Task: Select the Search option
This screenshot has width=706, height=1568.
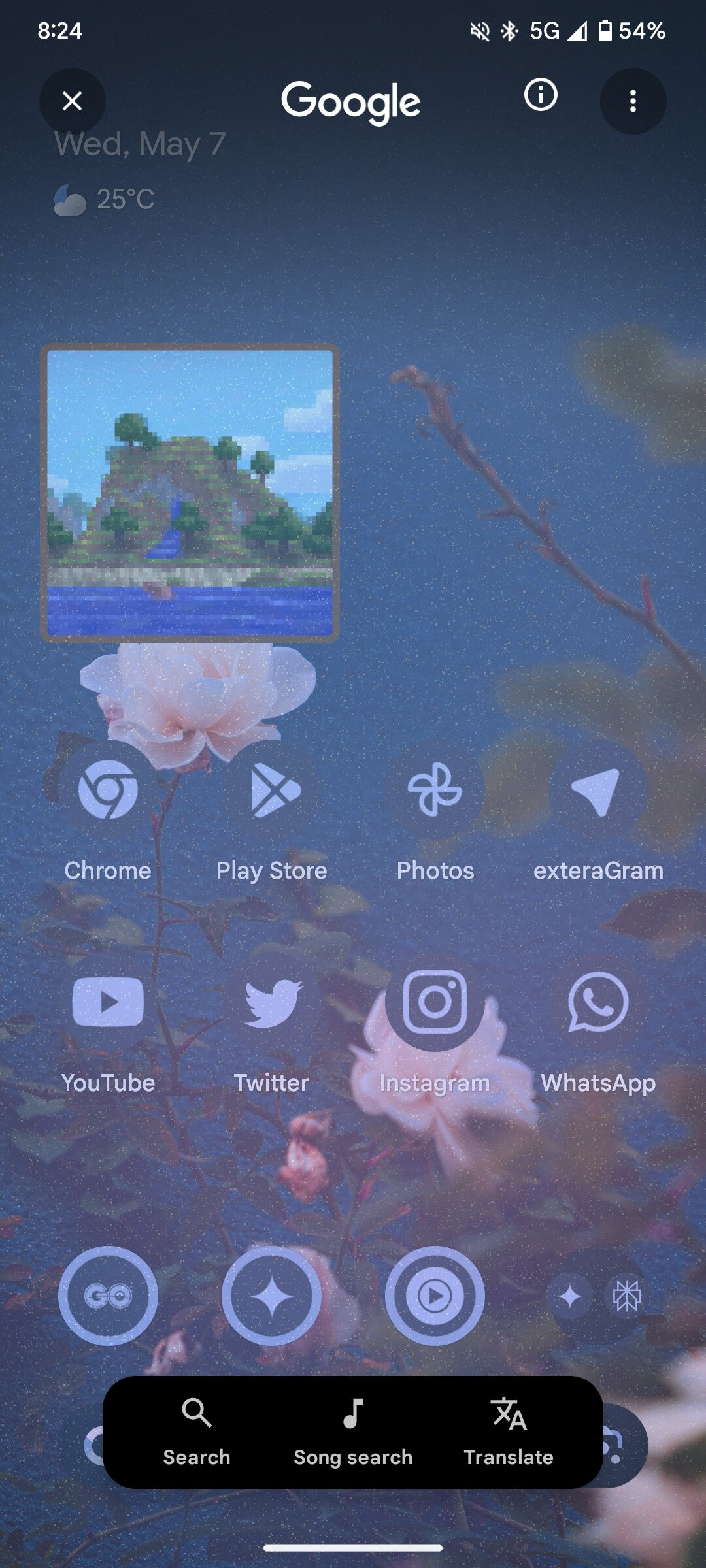Action: point(196,1432)
